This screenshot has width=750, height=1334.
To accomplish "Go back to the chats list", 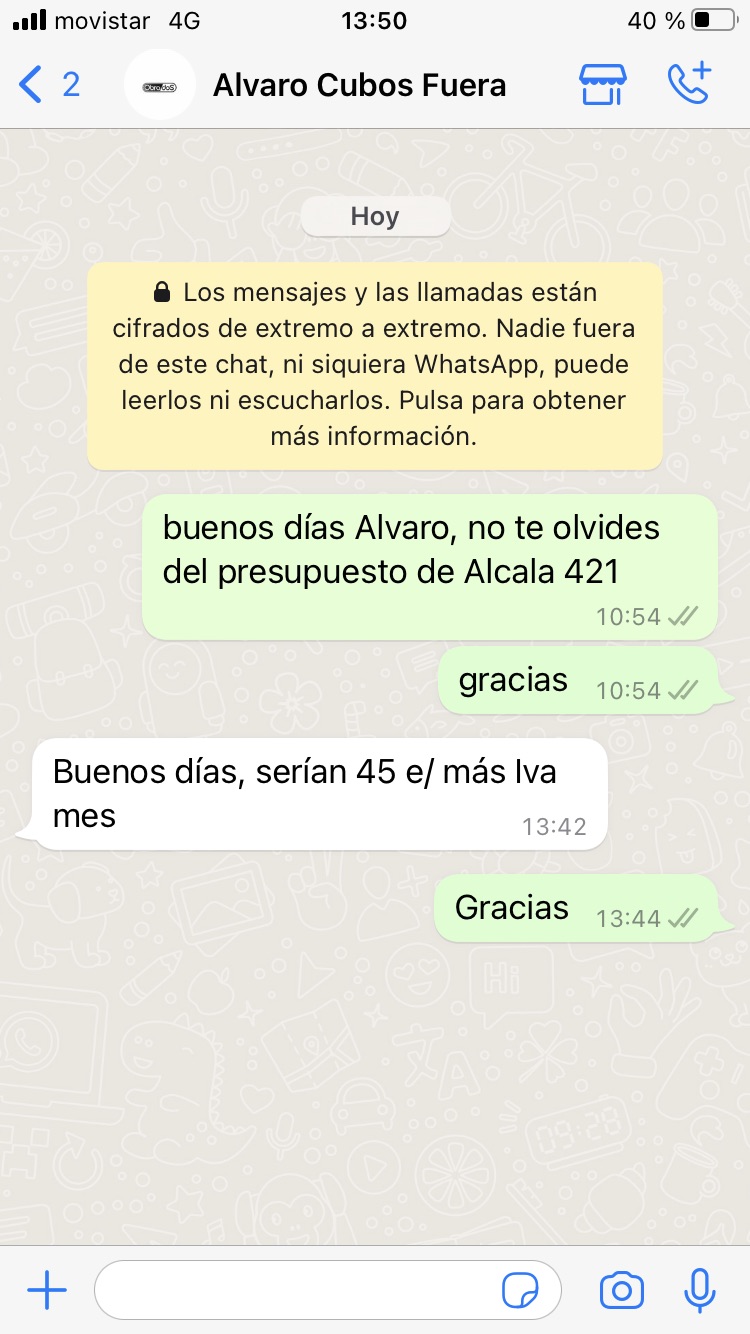I will click(x=48, y=85).
